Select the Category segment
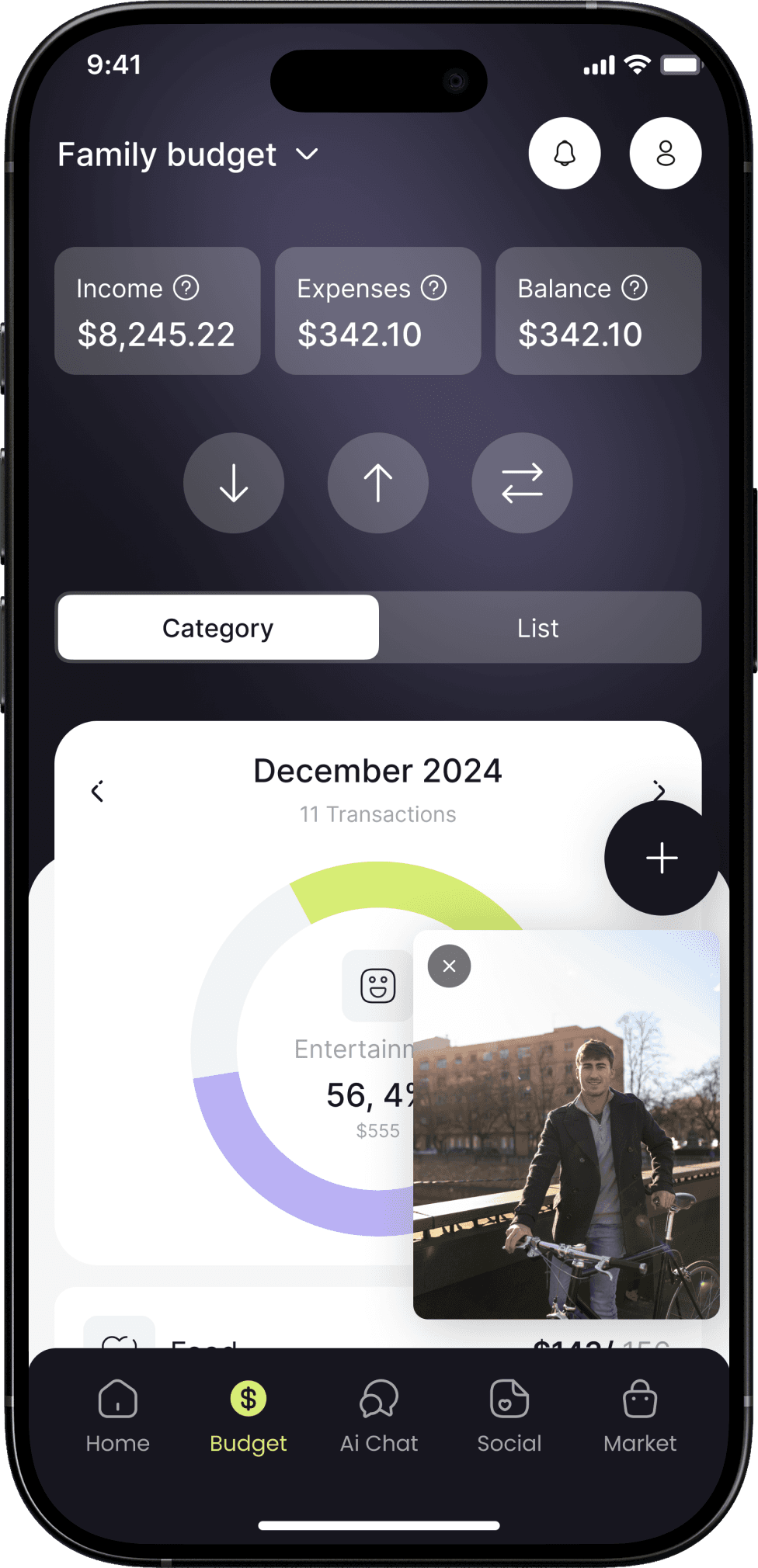The width and height of the screenshot is (758, 1568). (218, 628)
